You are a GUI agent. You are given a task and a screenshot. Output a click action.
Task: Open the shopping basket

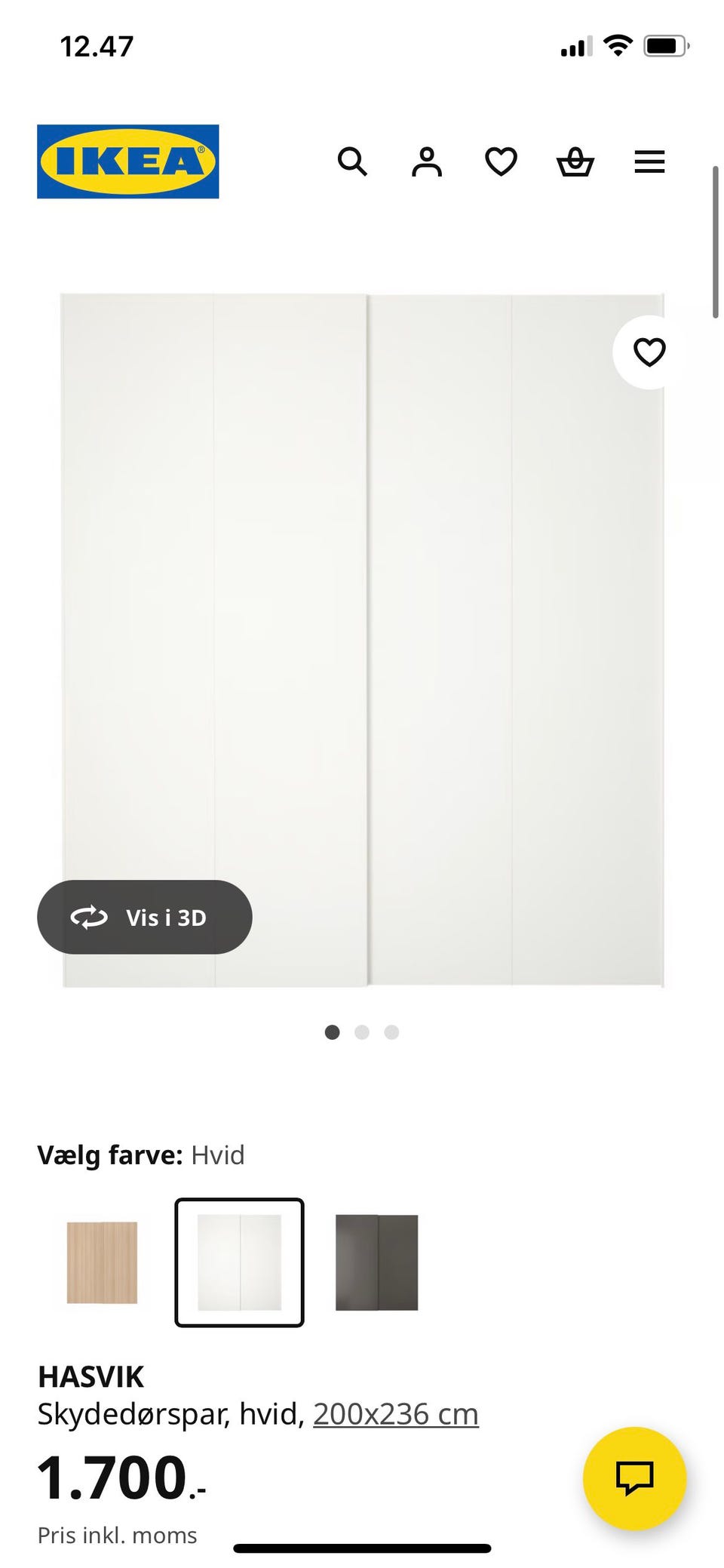coord(575,161)
